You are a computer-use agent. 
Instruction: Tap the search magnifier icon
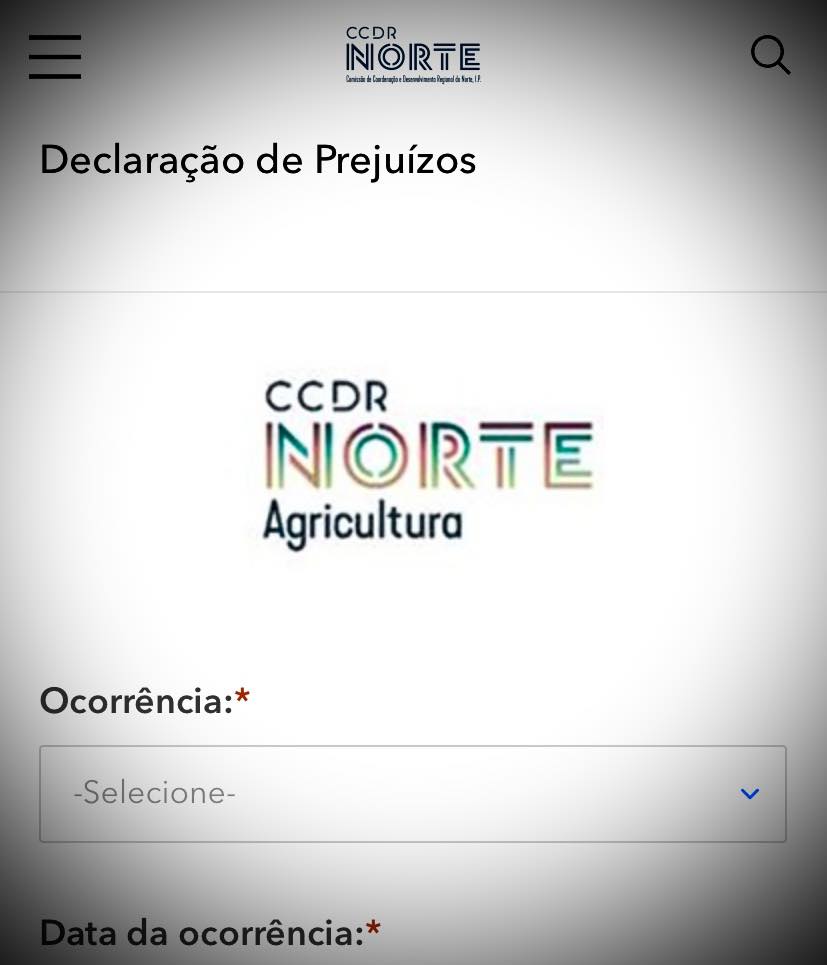[x=770, y=56]
